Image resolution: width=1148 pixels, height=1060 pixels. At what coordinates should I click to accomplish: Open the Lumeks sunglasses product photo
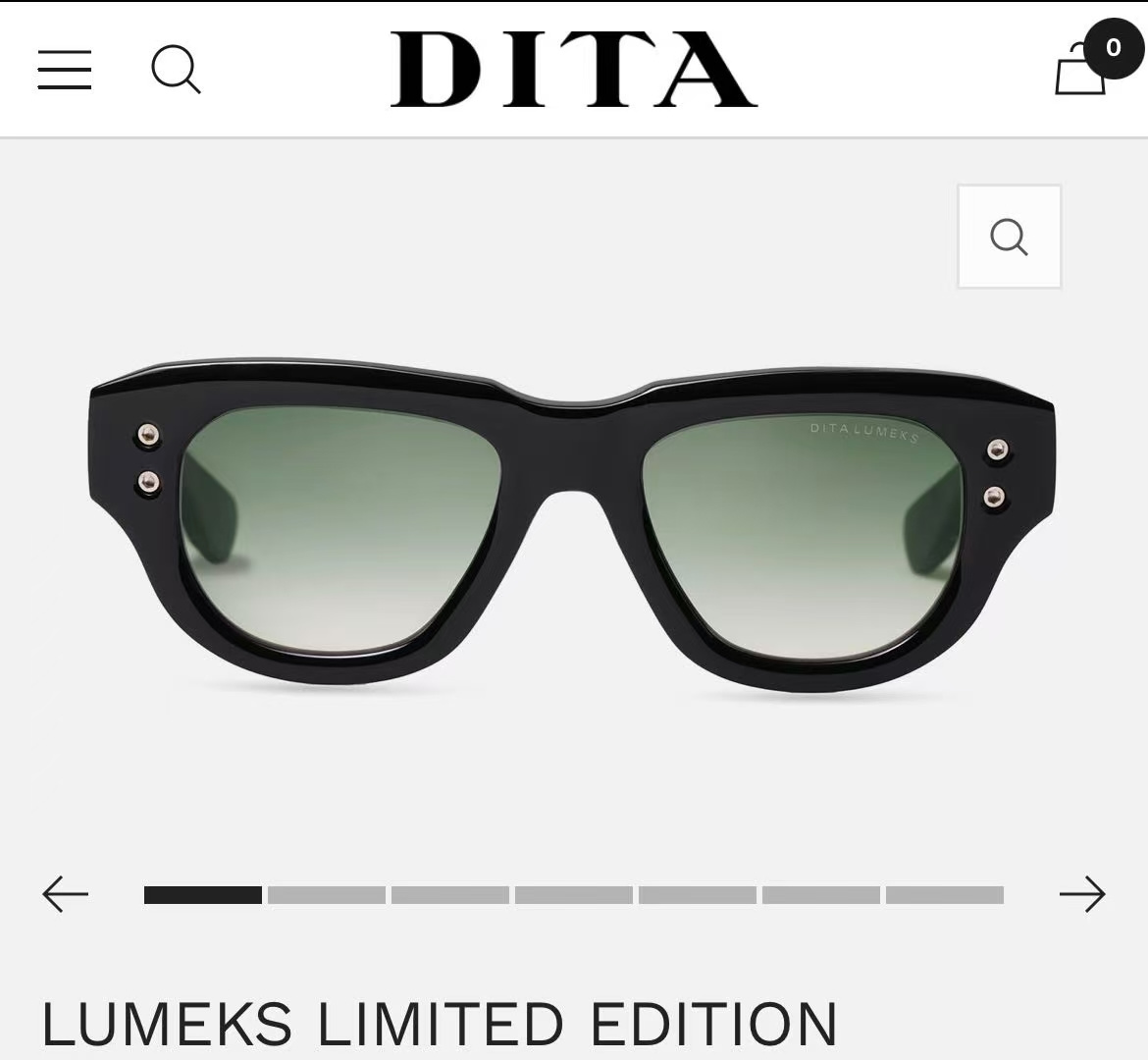coord(573,530)
